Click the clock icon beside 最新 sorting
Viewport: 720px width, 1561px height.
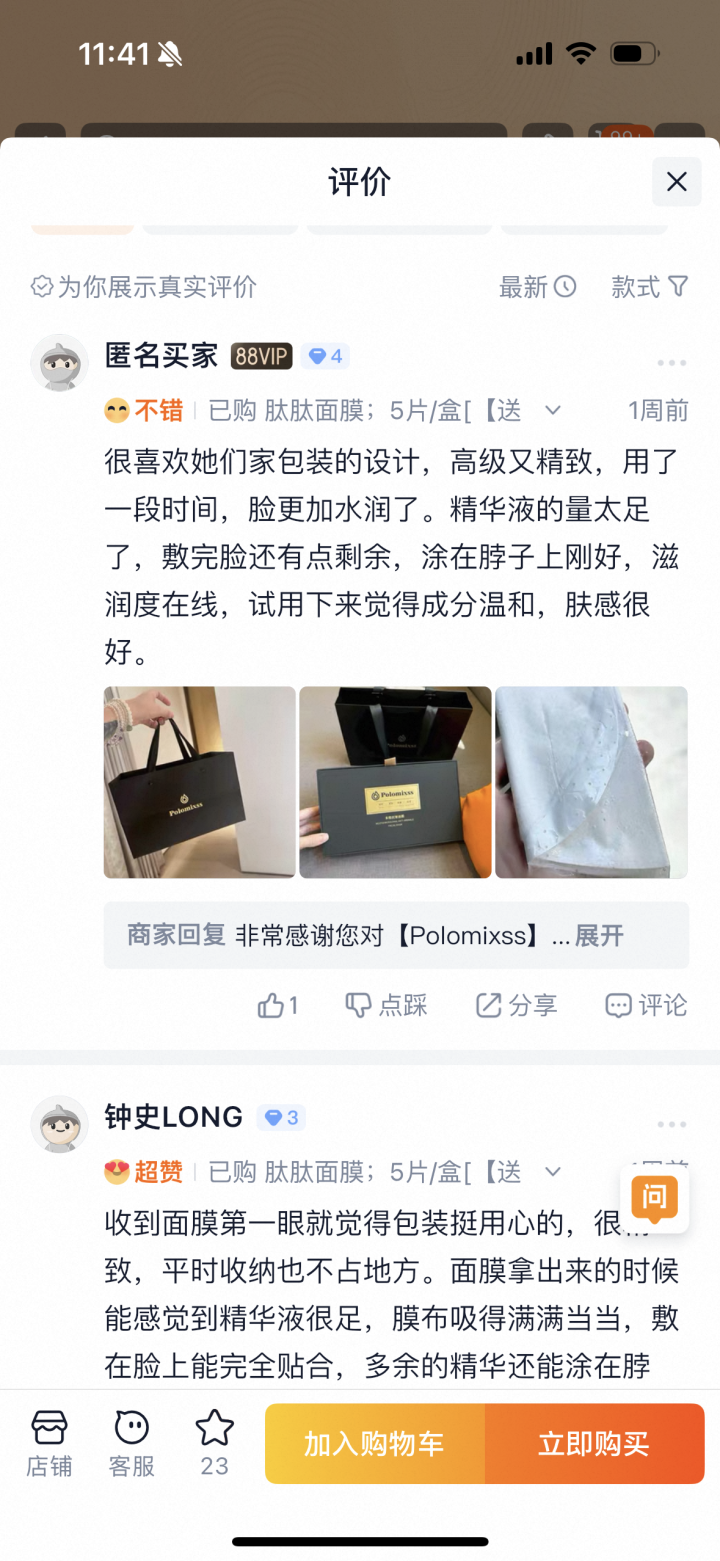pyautogui.click(x=566, y=287)
